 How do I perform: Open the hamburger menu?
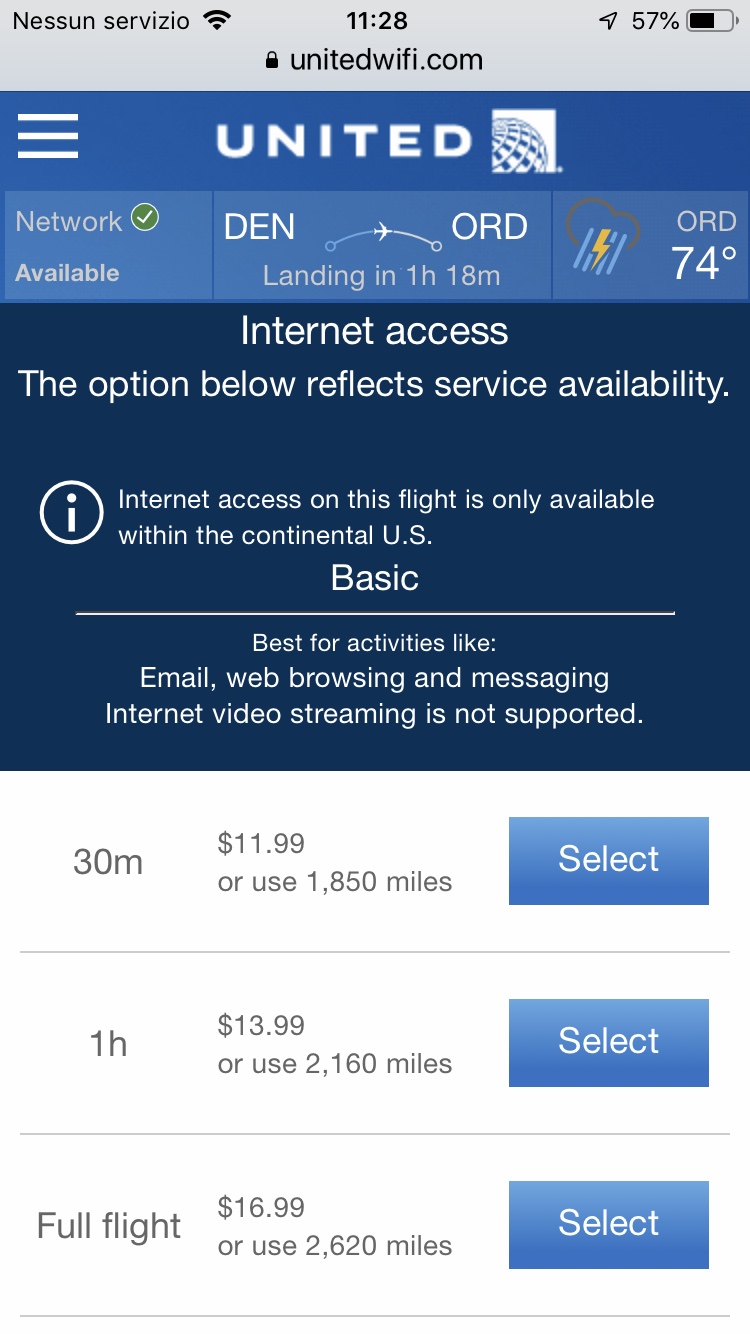click(48, 136)
